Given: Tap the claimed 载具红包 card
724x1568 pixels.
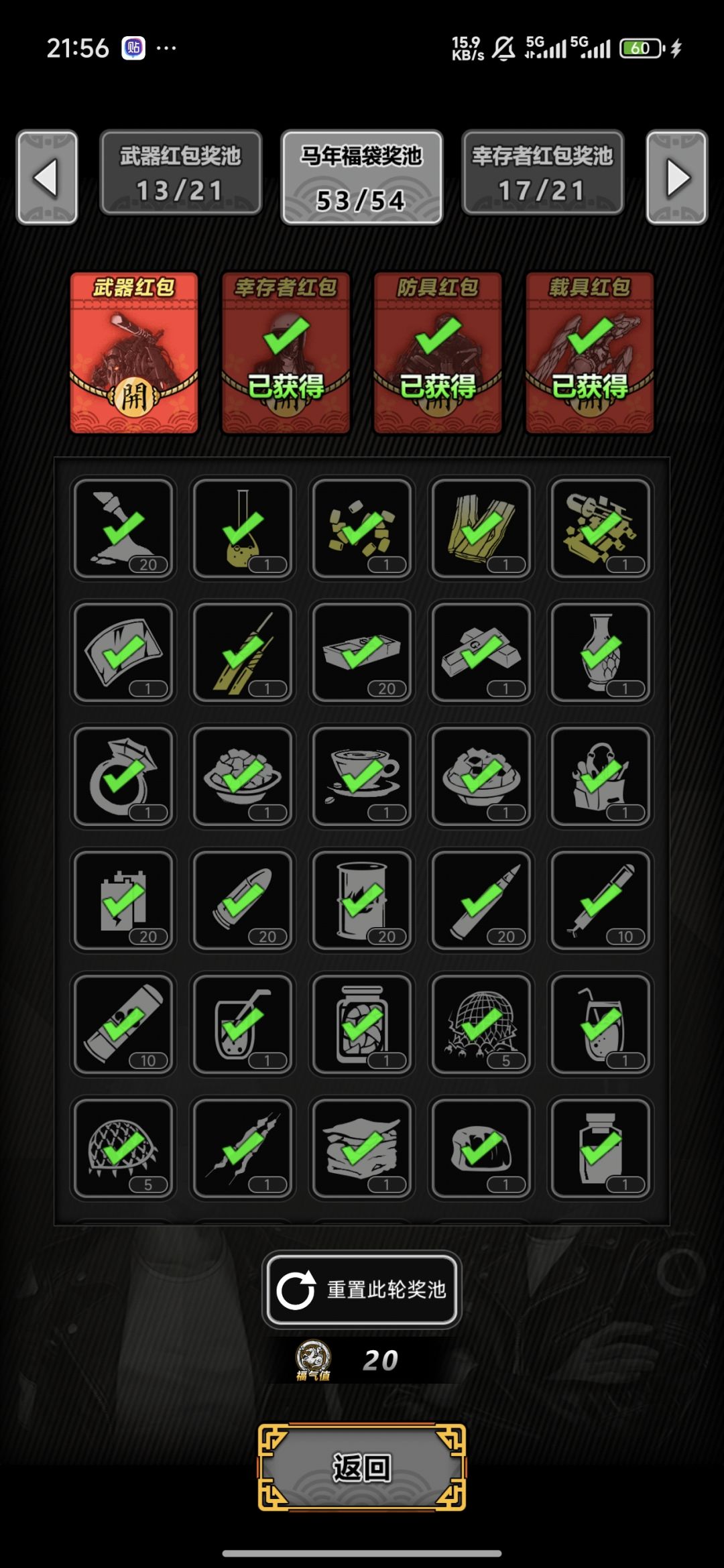Looking at the screenshot, I should [x=590, y=353].
